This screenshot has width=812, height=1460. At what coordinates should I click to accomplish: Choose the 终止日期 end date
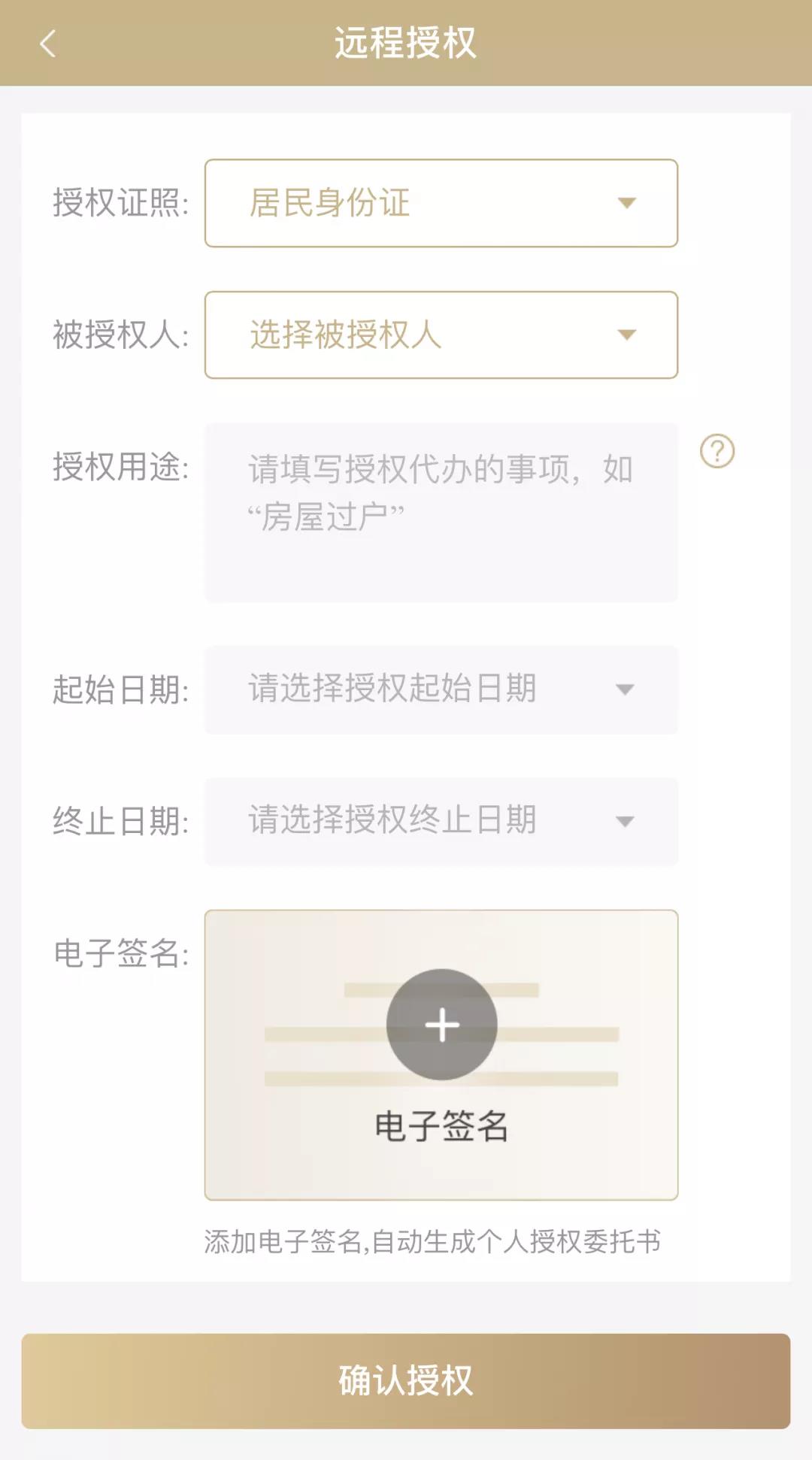pyautogui.click(x=441, y=821)
